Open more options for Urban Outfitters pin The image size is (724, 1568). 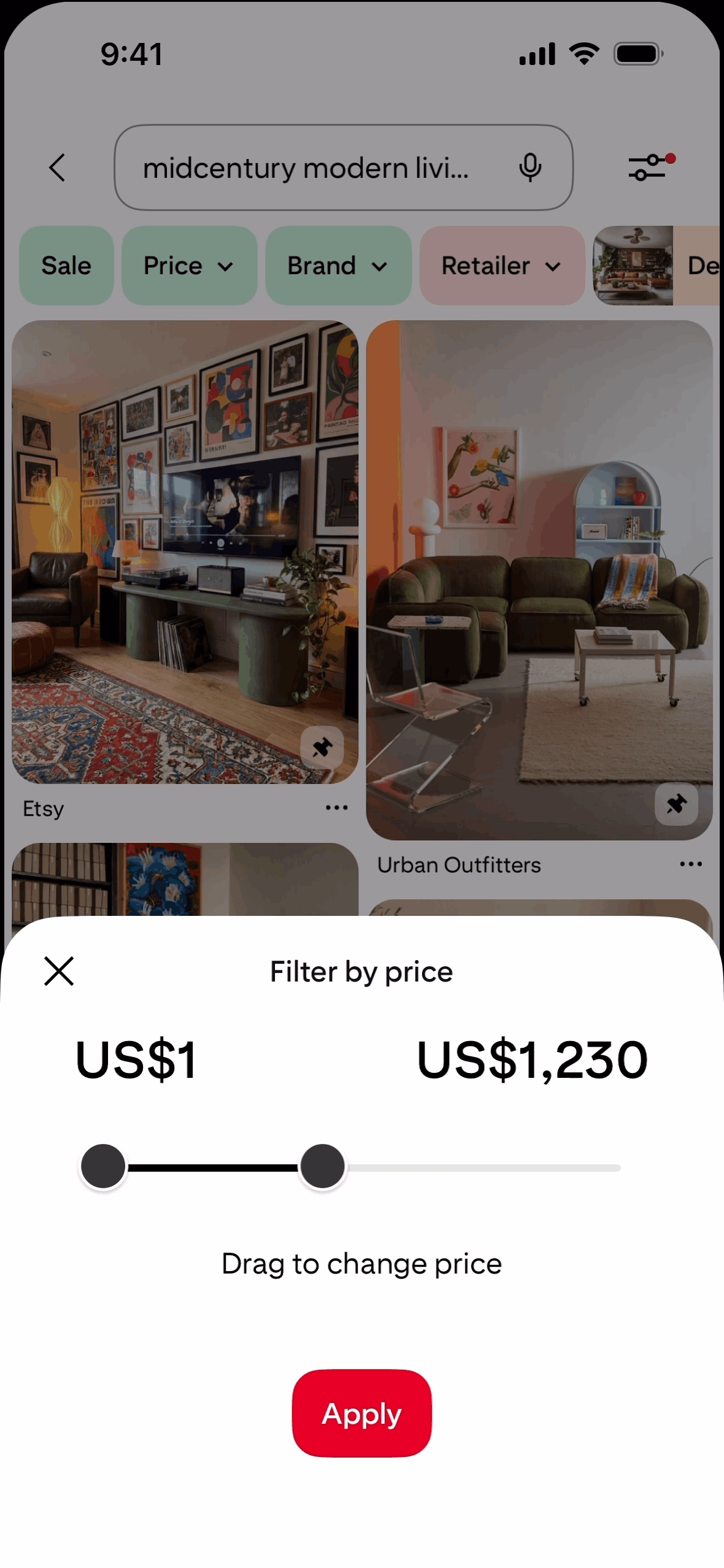click(x=691, y=864)
